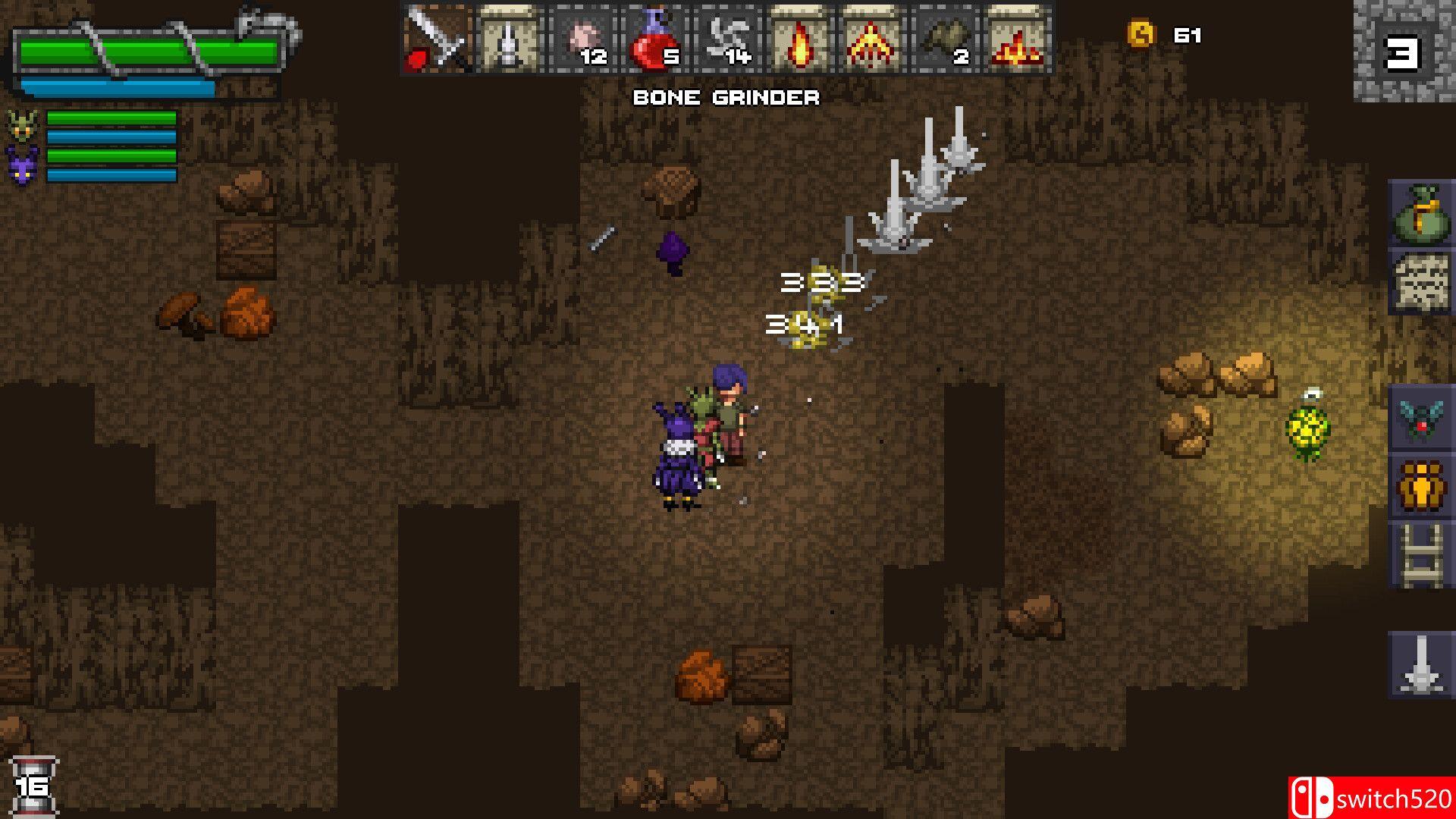1456x819 pixels.
Task: Select the shuriken slot with count 14
Action: (726, 39)
